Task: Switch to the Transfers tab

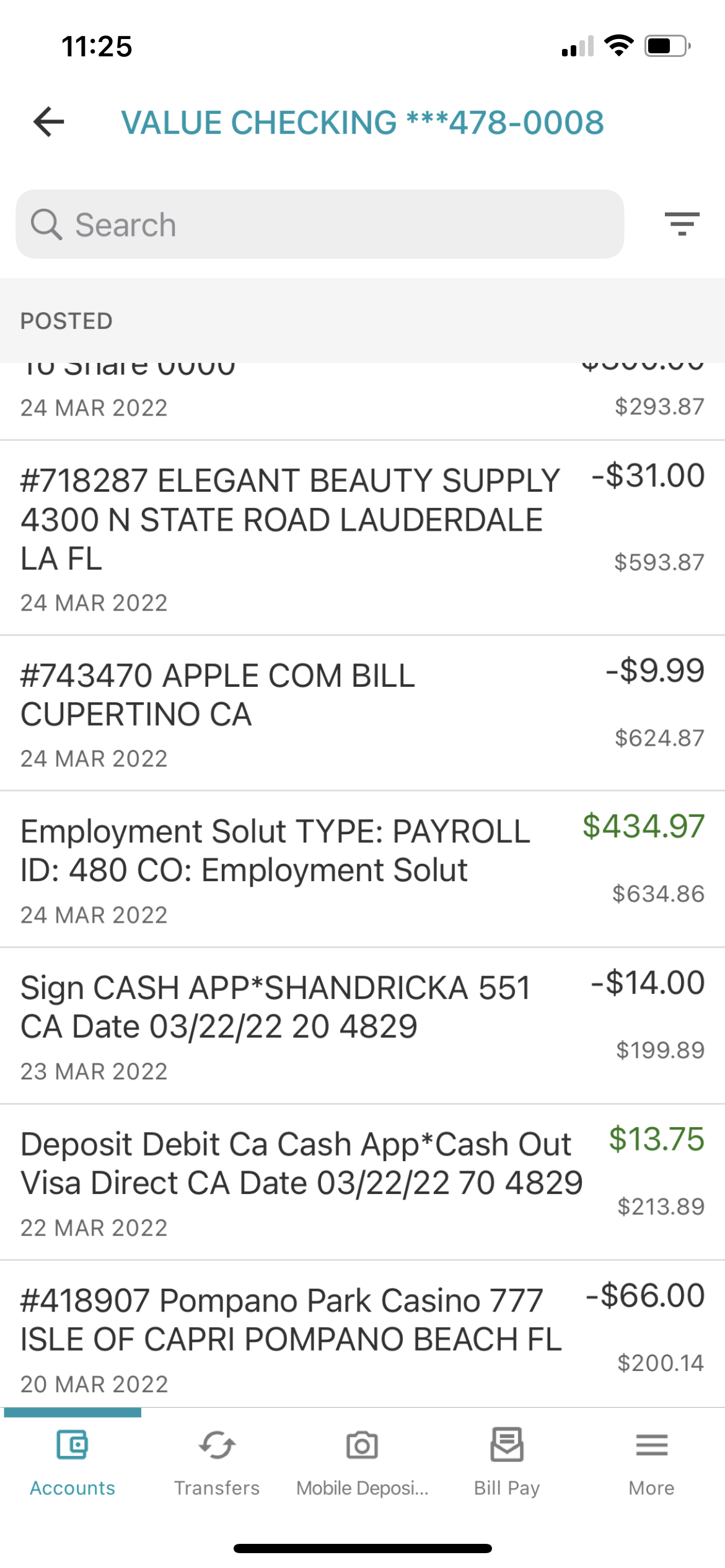Action: [x=217, y=1461]
